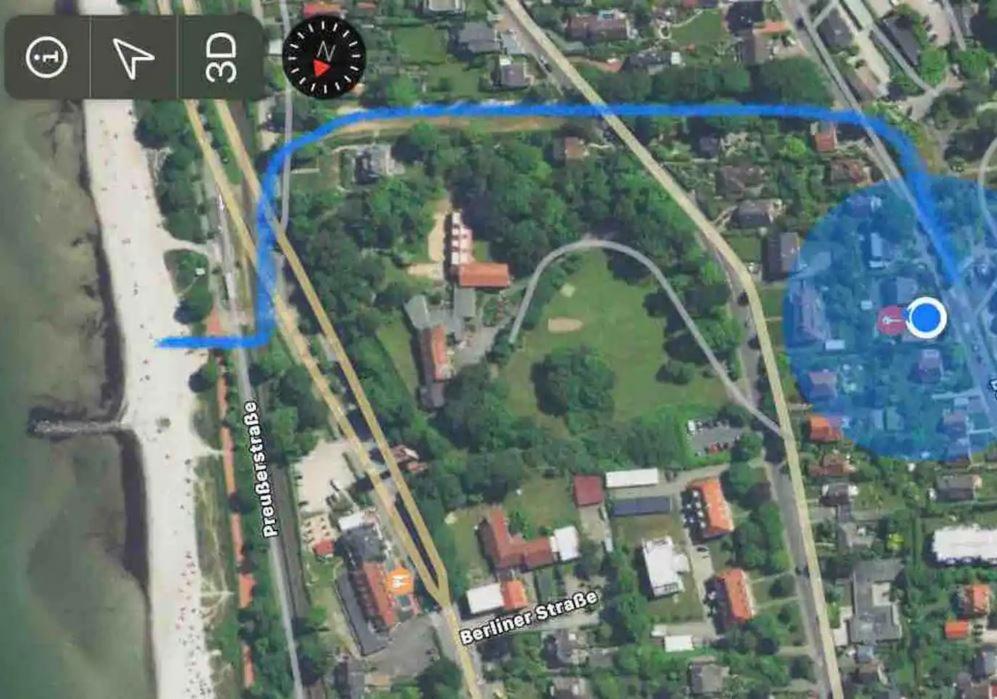
Task: Open the orange place marker near Berliner Straße
Action: (399, 579)
